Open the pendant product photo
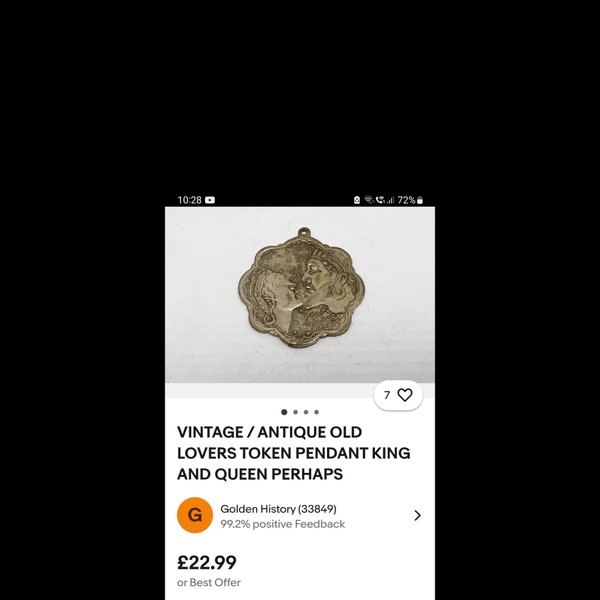Screen dimensions: 600x600 pos(300,290)
